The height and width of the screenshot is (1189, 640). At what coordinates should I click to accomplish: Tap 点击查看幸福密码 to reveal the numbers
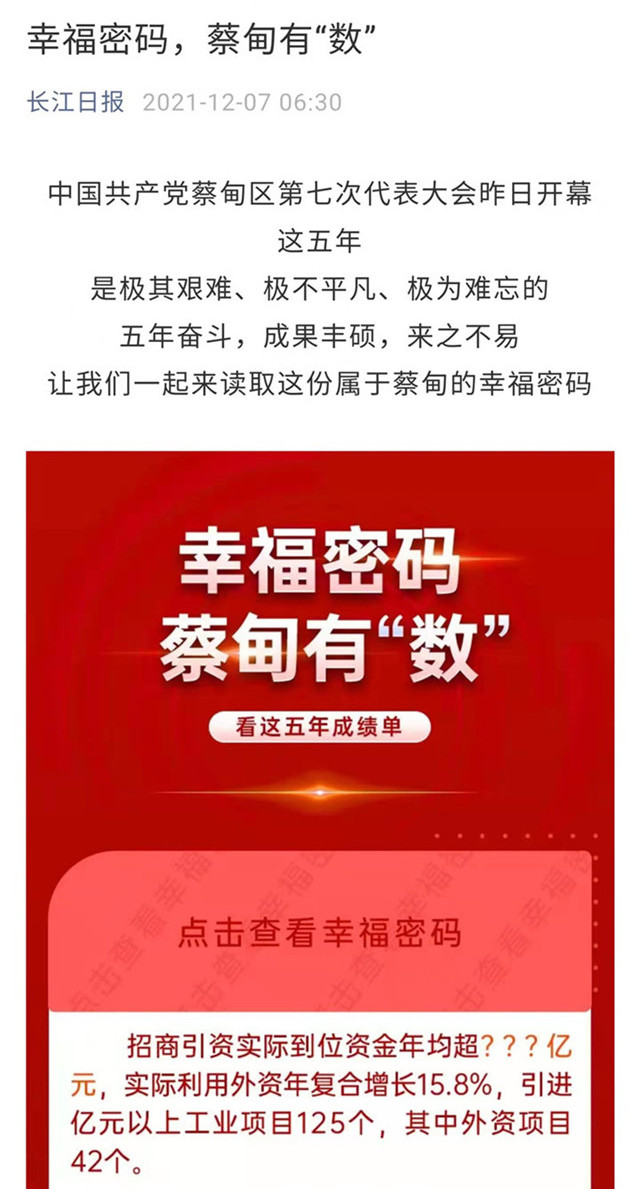(320, 932)
